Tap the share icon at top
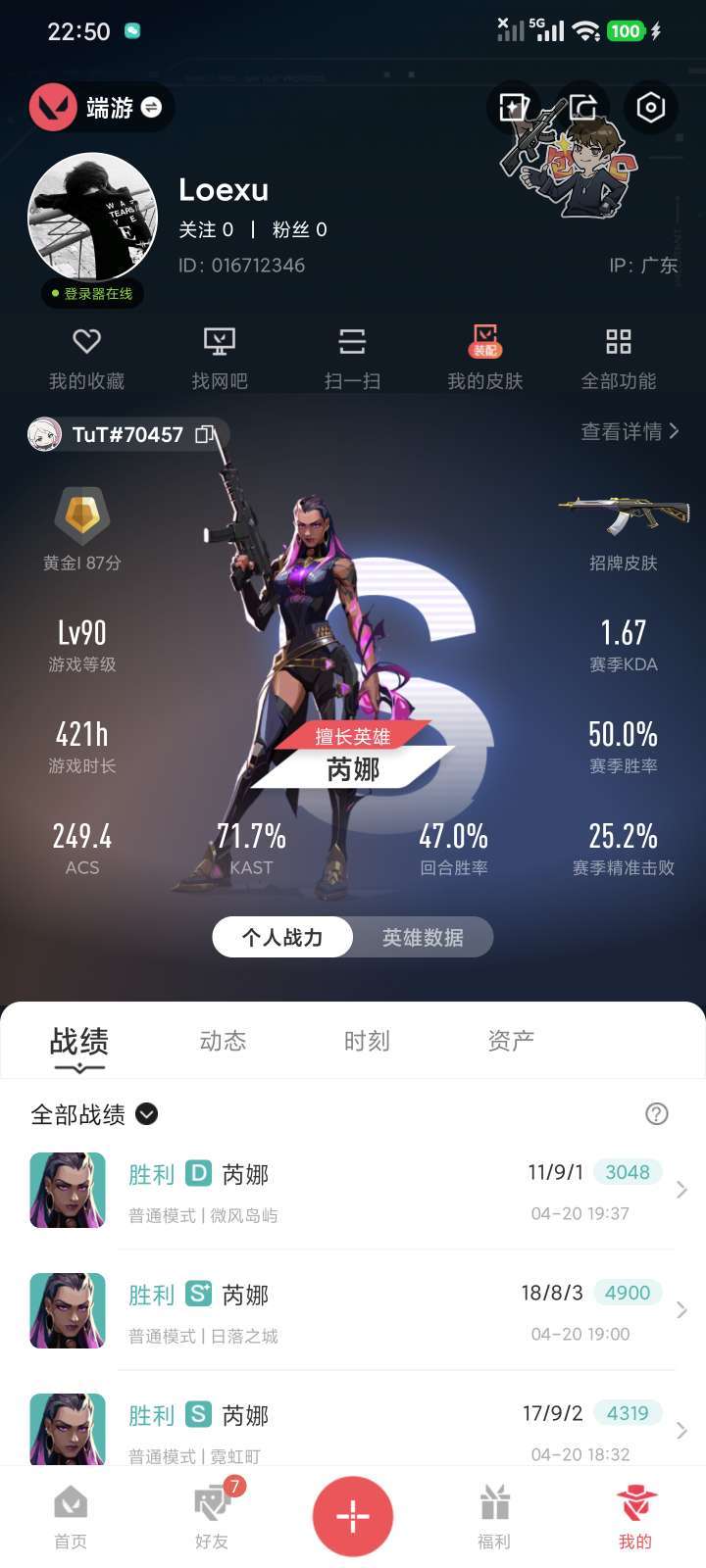Viewport: 706px width, 1568px height. pyautogui.click(x=583, y=108)
